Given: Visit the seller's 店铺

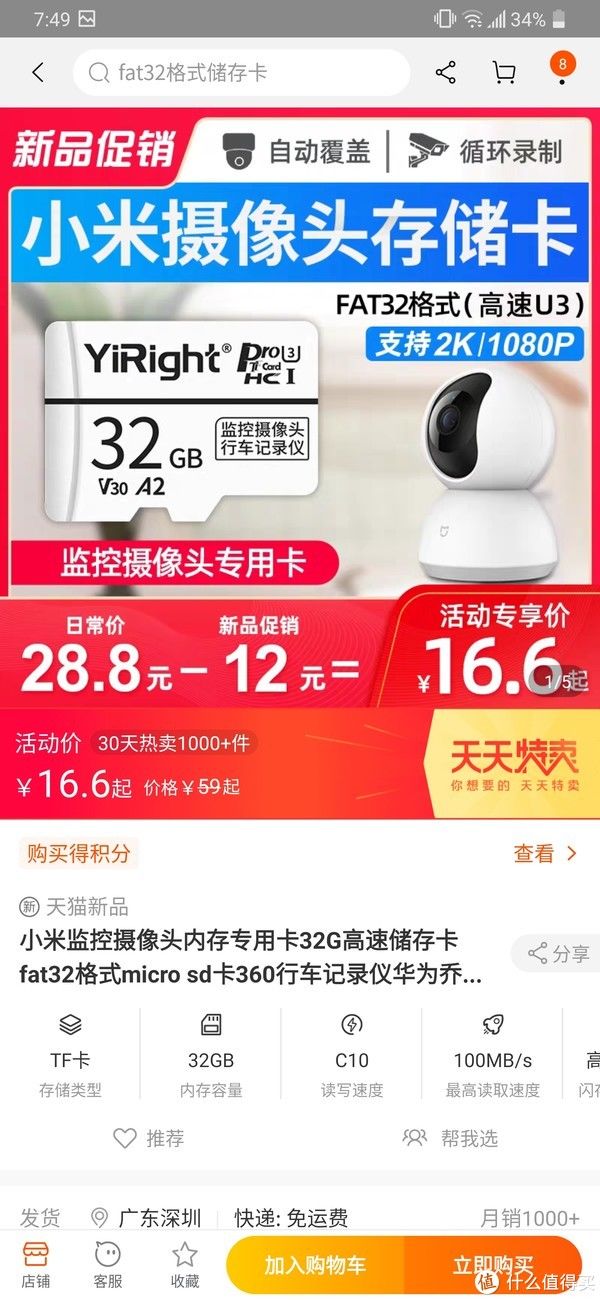Looking at the screenshot, I should tap(36, 1264).
